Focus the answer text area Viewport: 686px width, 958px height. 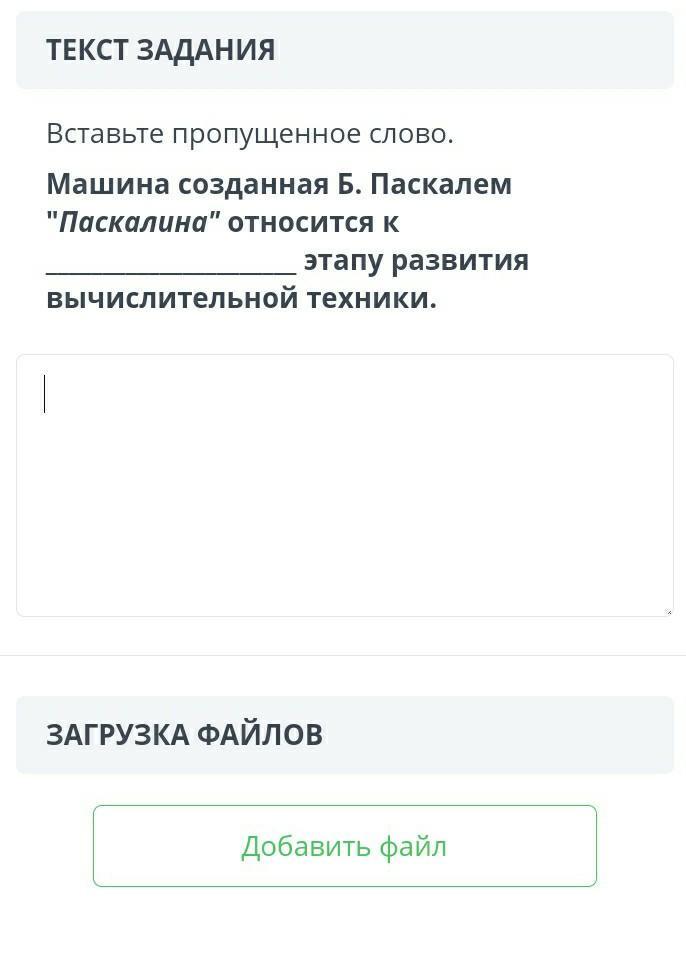click(x=344, y=485)
